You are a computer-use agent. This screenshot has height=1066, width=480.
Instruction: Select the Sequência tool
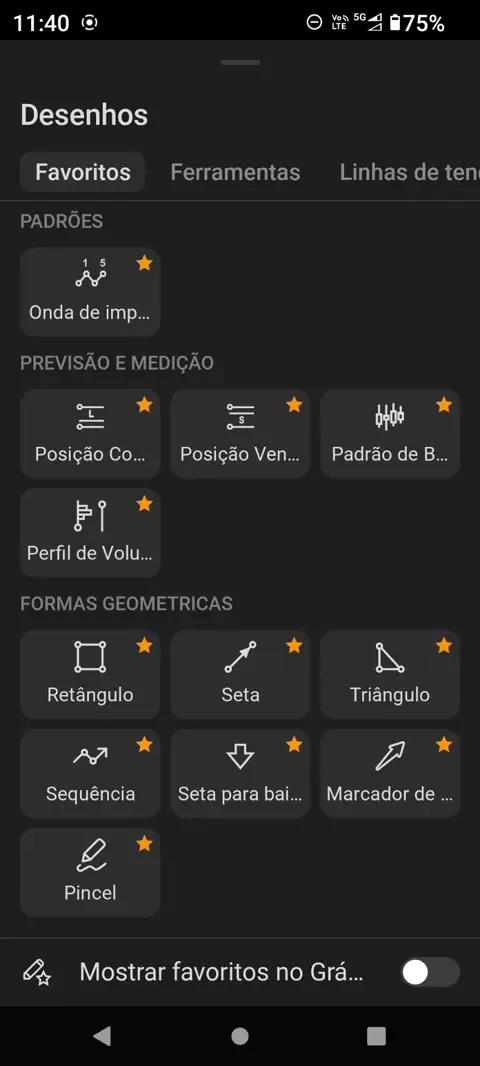[90, 774]
